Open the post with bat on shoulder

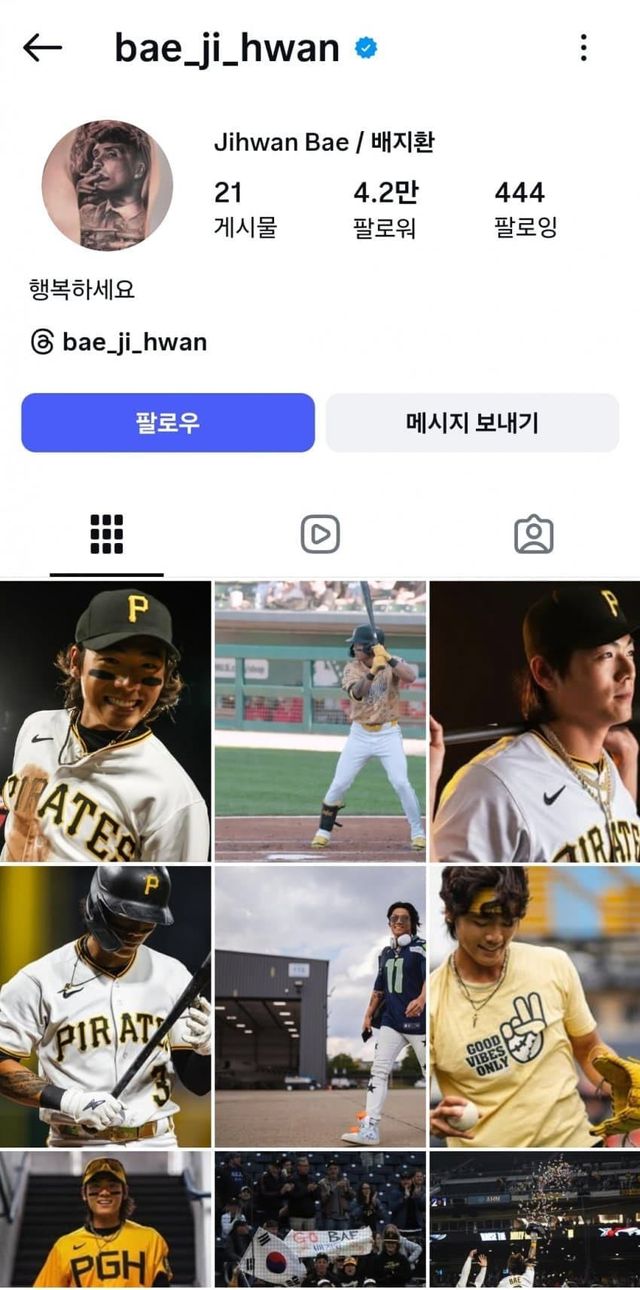tap(535, 721)
